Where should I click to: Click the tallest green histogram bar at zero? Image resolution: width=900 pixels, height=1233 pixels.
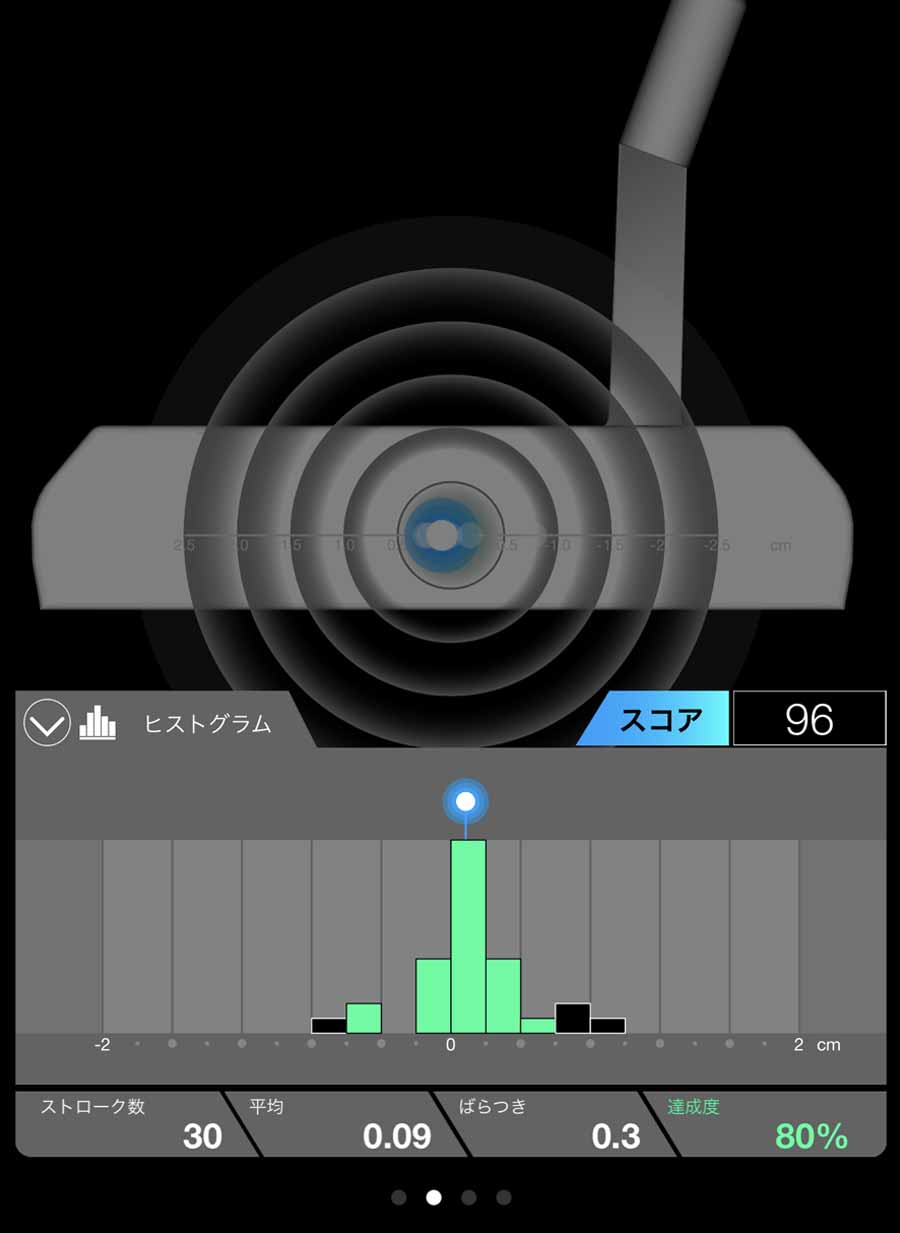click(468, 930)
